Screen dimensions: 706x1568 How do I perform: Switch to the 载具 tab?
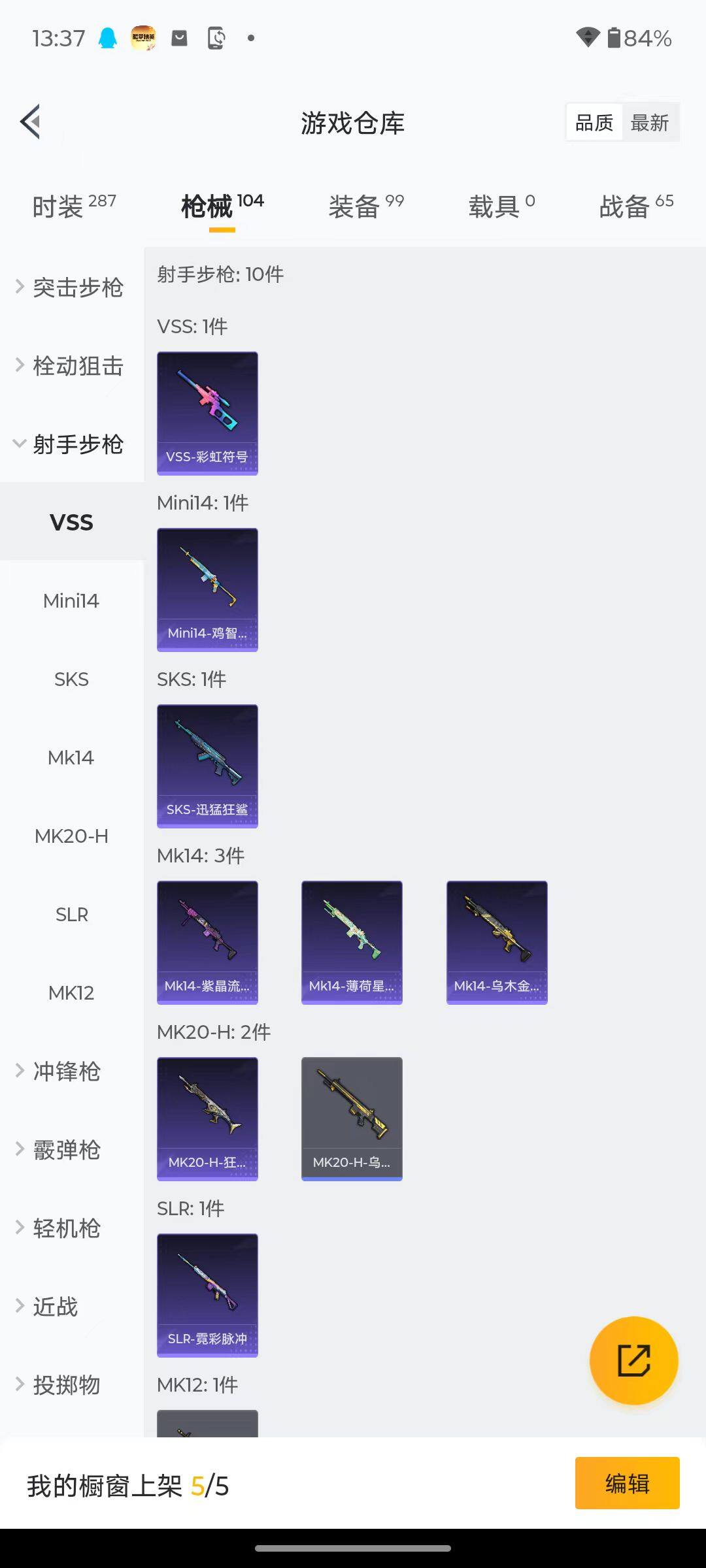pyautogui.click(x=501, y=206)
